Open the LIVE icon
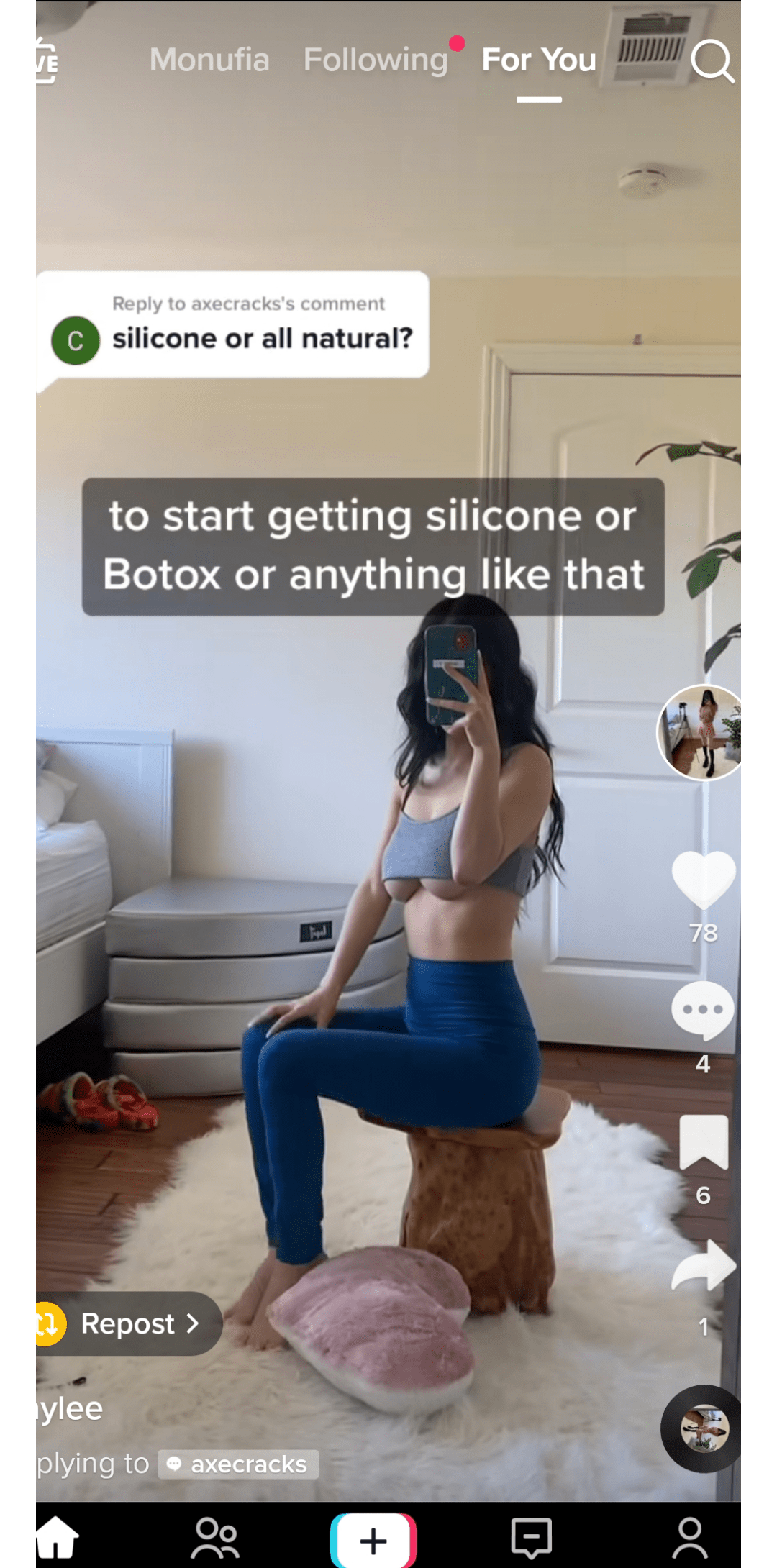Image resolution: width=777 pixels, height=1568 pixels. tap(47, 61)
